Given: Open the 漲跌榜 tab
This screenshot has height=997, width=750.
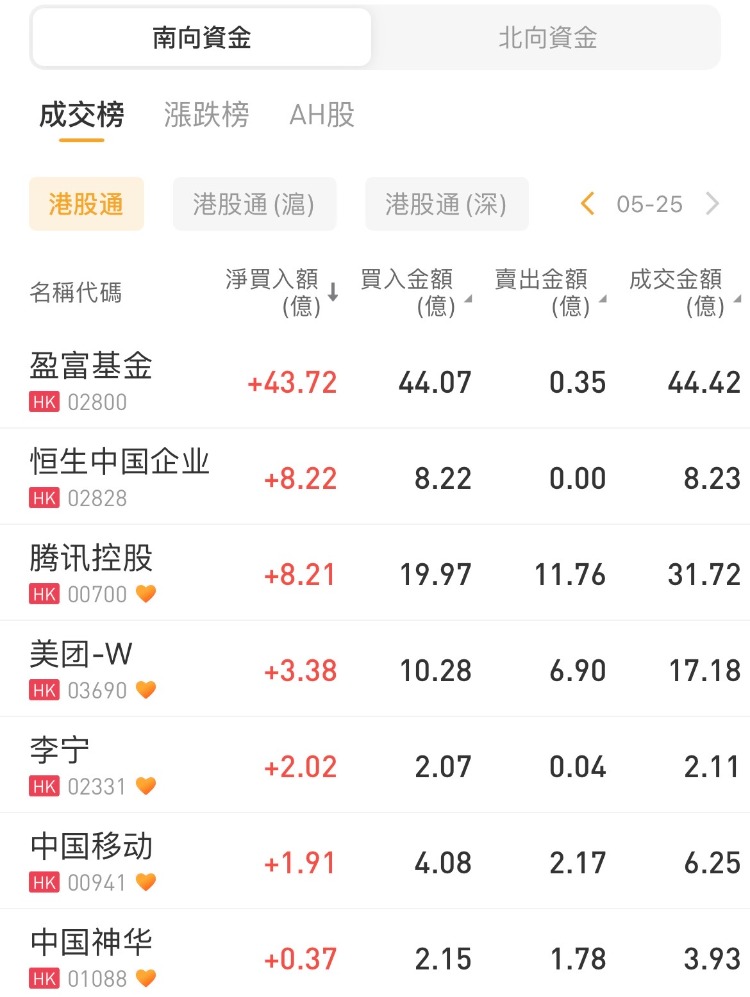Looking at the screenshot, I should [206, 115].
